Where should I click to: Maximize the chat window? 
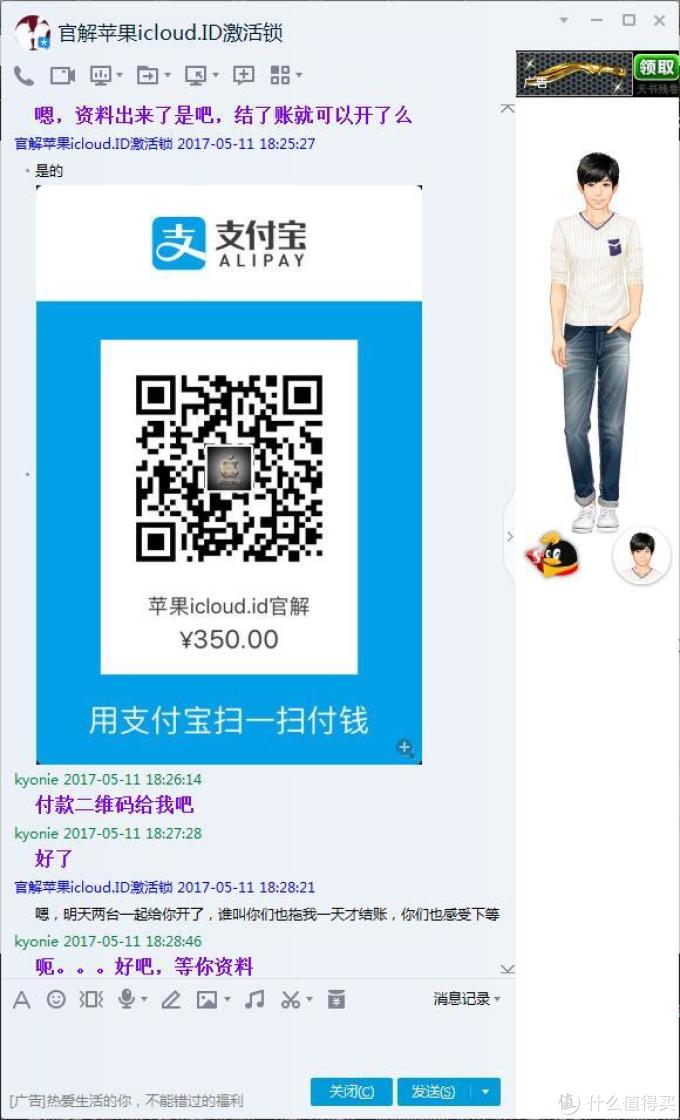pos(629,20)
